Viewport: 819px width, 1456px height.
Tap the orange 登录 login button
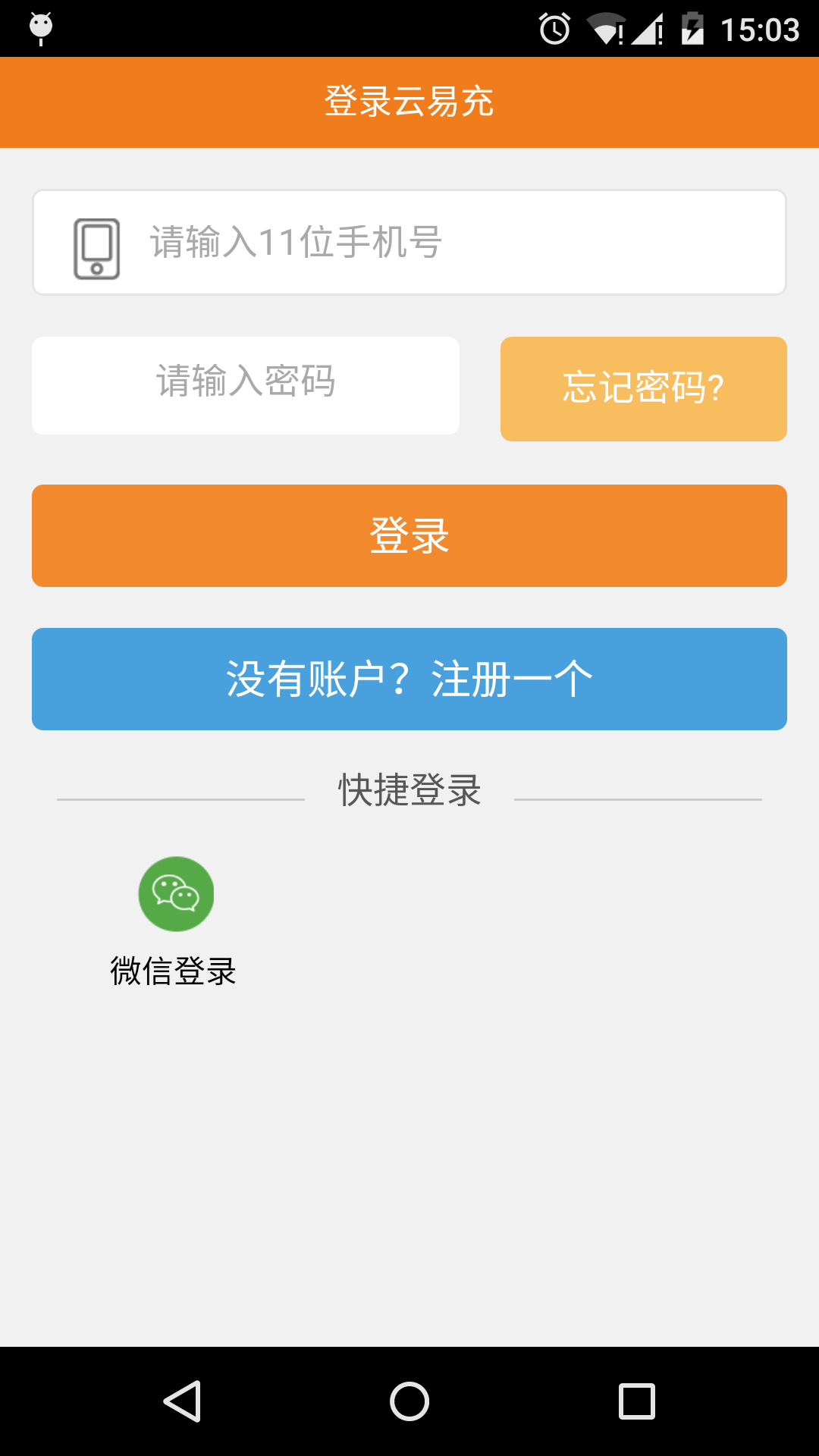click(409, 535)
